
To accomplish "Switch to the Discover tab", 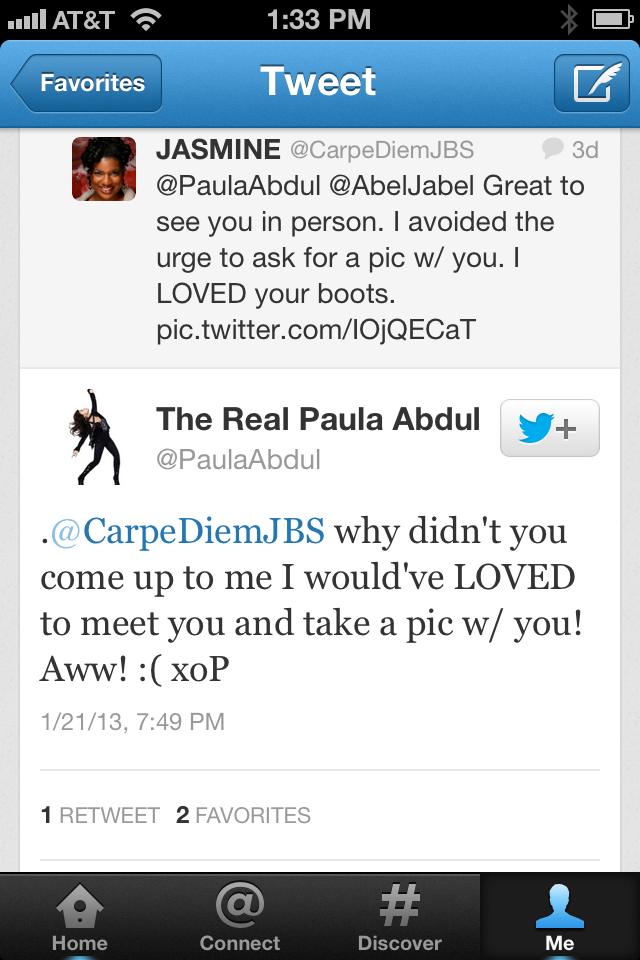I will coord(400,917).
